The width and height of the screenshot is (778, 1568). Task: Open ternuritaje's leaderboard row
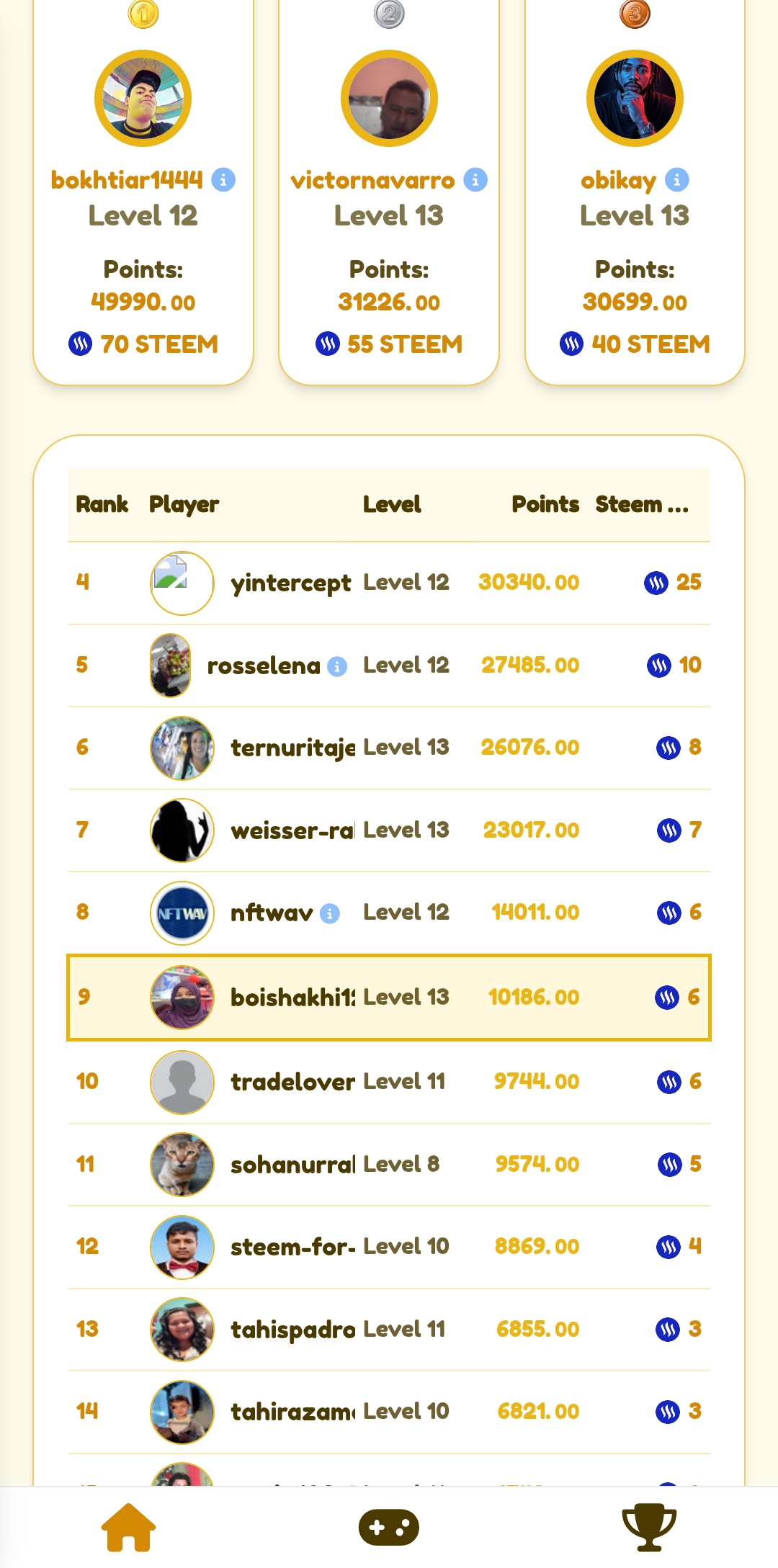coord(389,748)
